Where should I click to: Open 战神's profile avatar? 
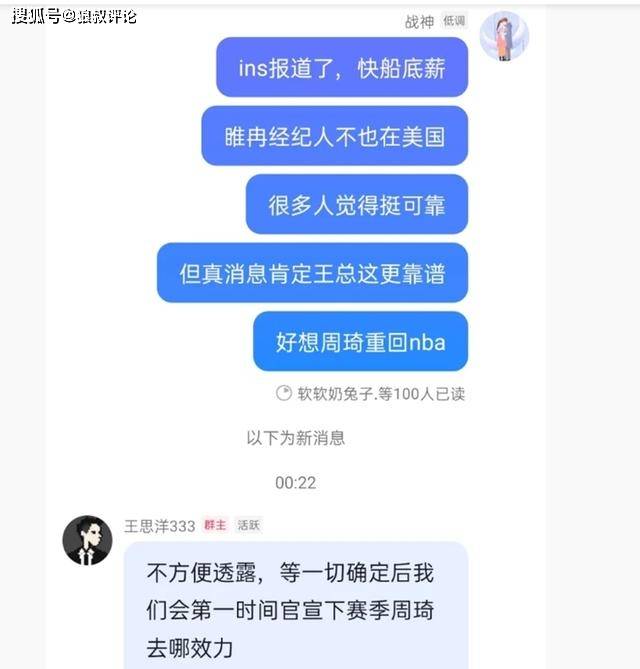[x=504, y=35]
